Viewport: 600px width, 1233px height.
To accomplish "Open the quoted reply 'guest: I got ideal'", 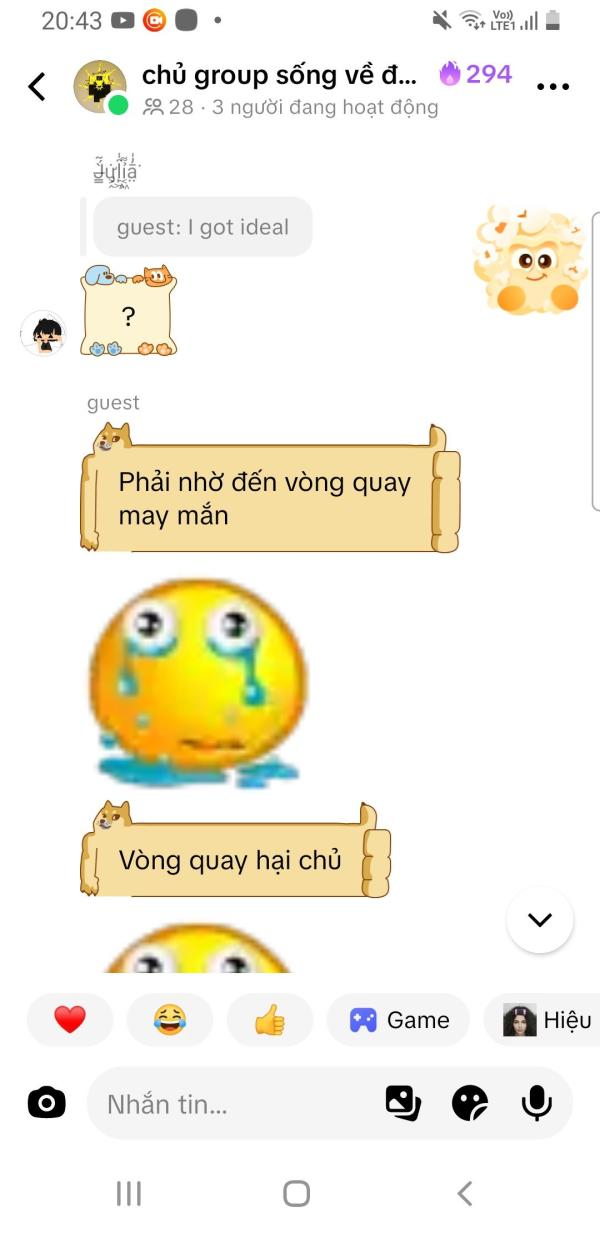I will point(203,227).
